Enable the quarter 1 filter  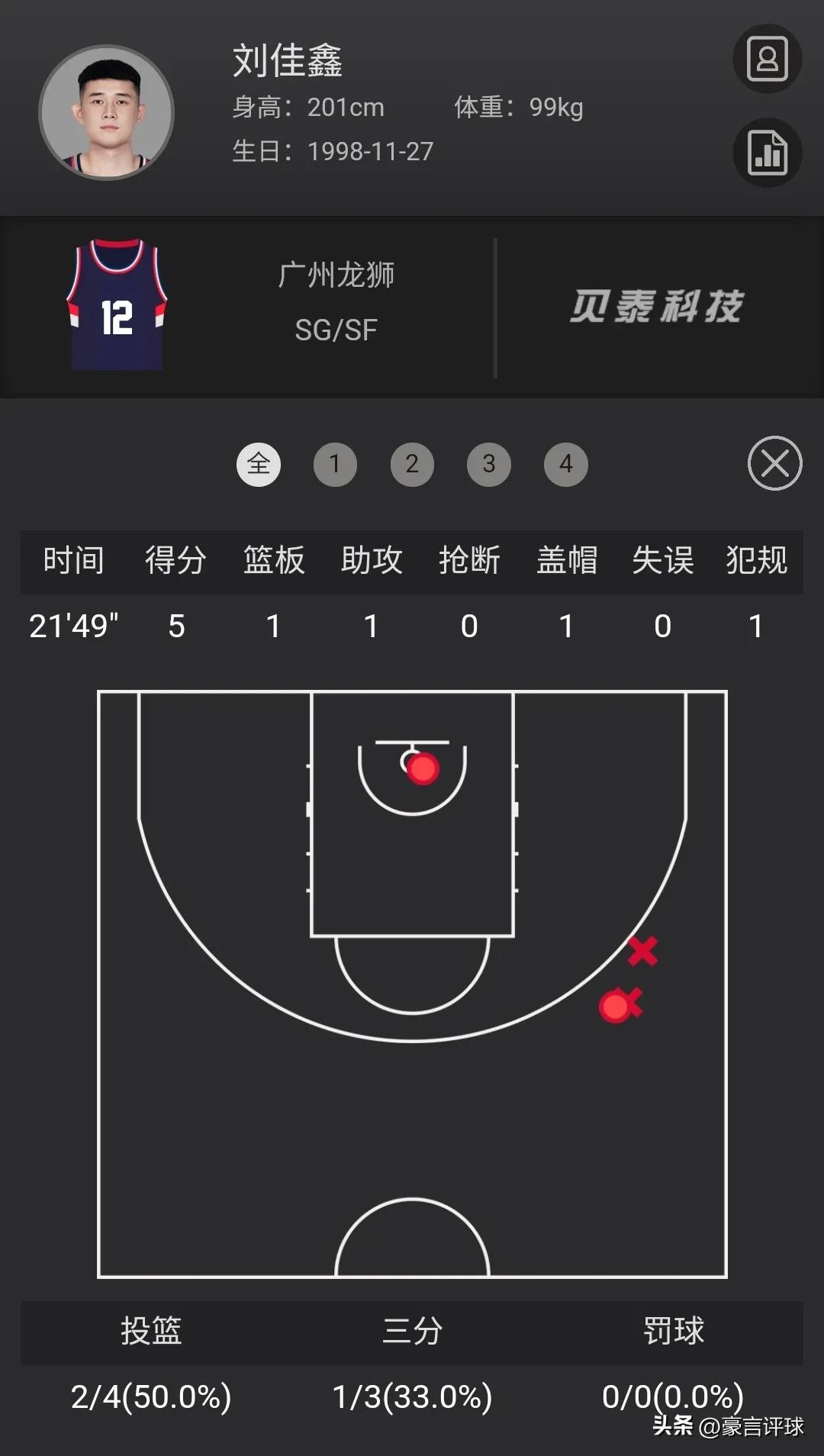coord(336,464)
